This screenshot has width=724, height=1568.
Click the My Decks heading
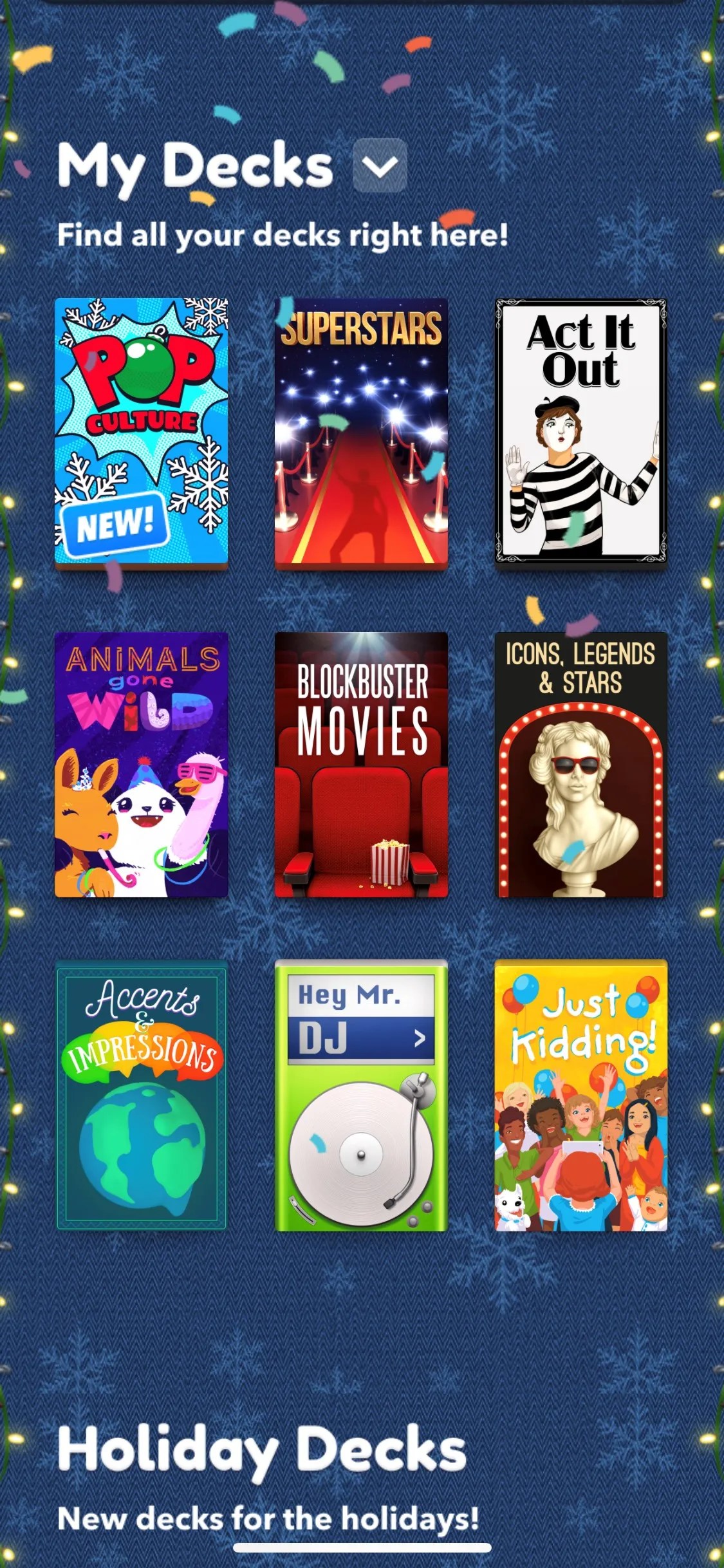click(196, 167)
